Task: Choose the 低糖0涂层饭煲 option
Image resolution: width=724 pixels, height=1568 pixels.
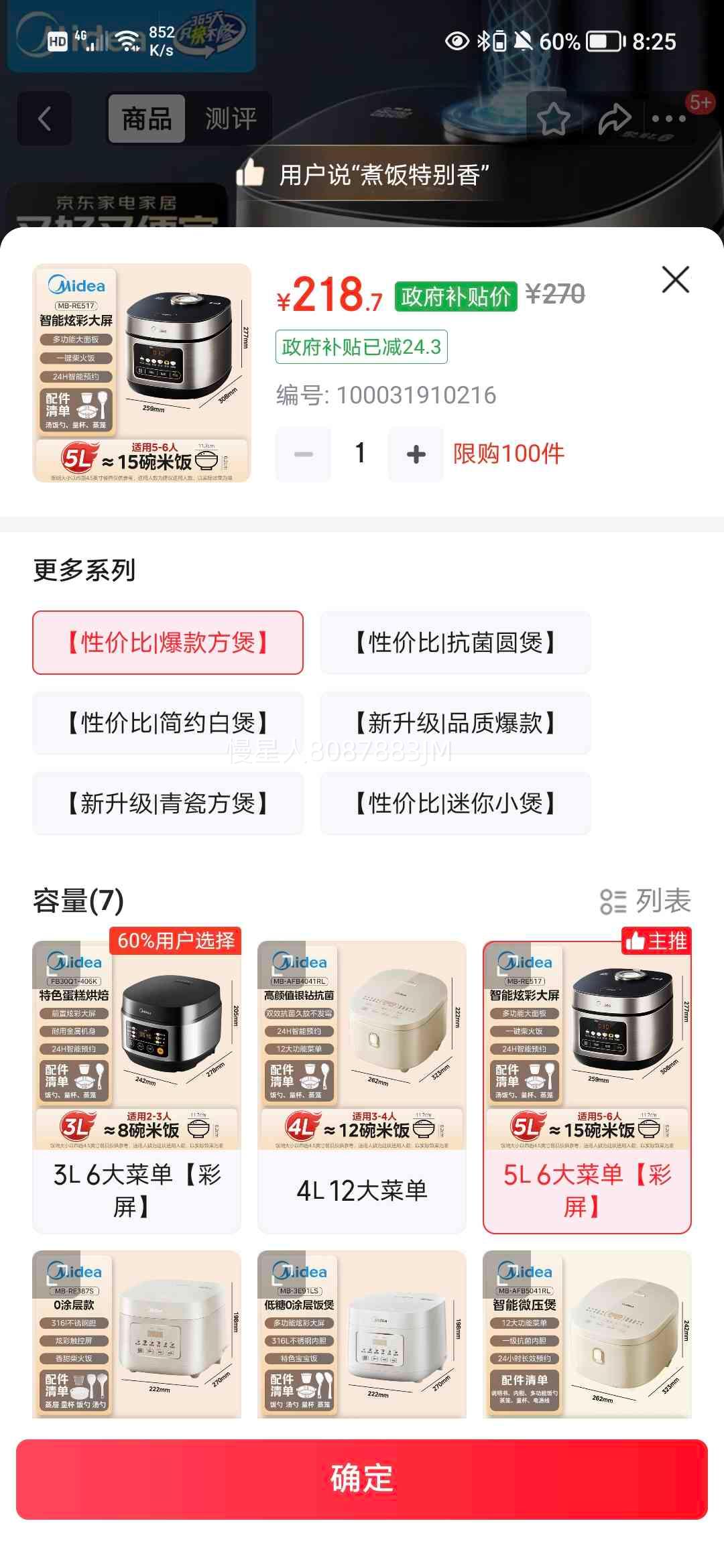Action: (362, 1333)
